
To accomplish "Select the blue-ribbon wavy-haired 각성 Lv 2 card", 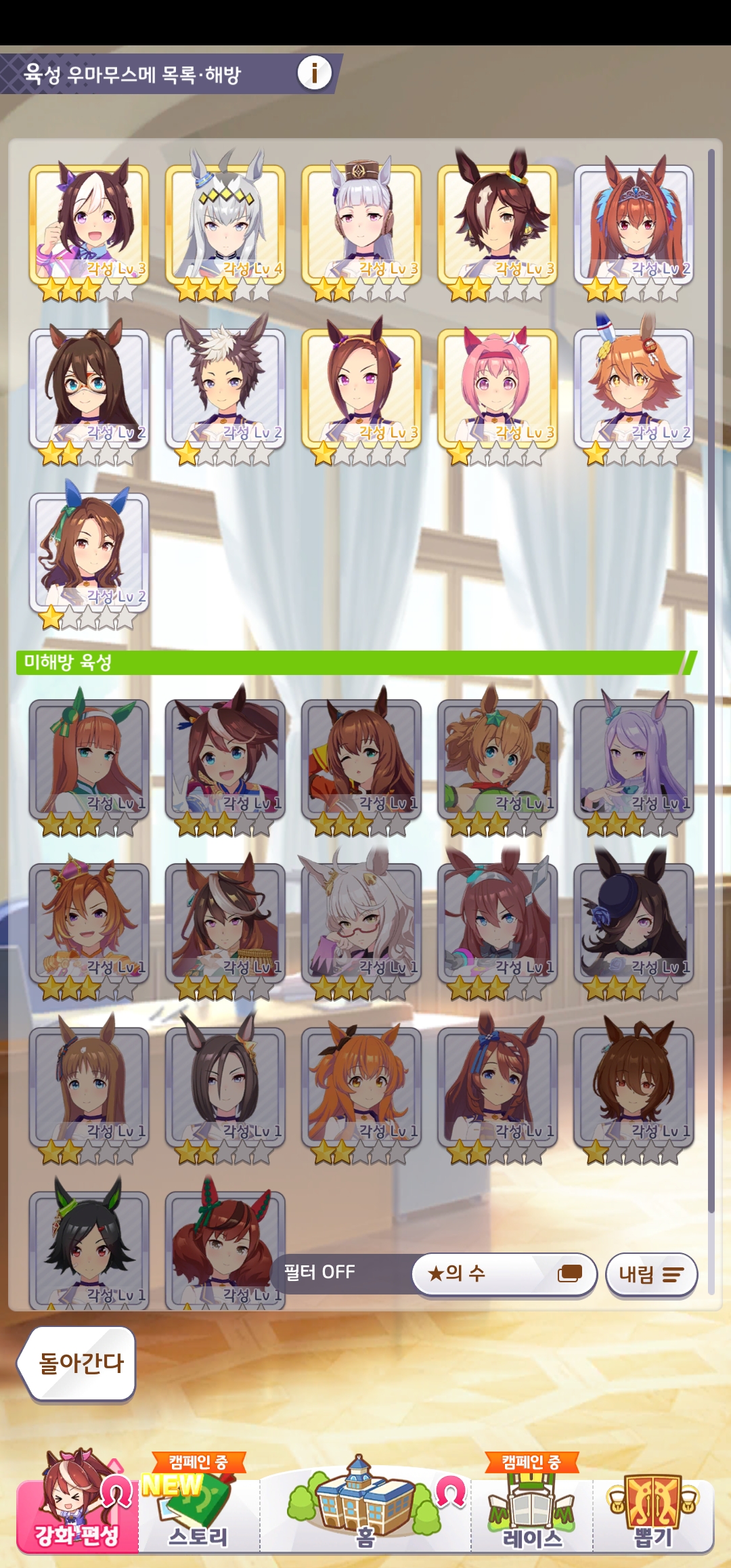I will click(89, 554).
